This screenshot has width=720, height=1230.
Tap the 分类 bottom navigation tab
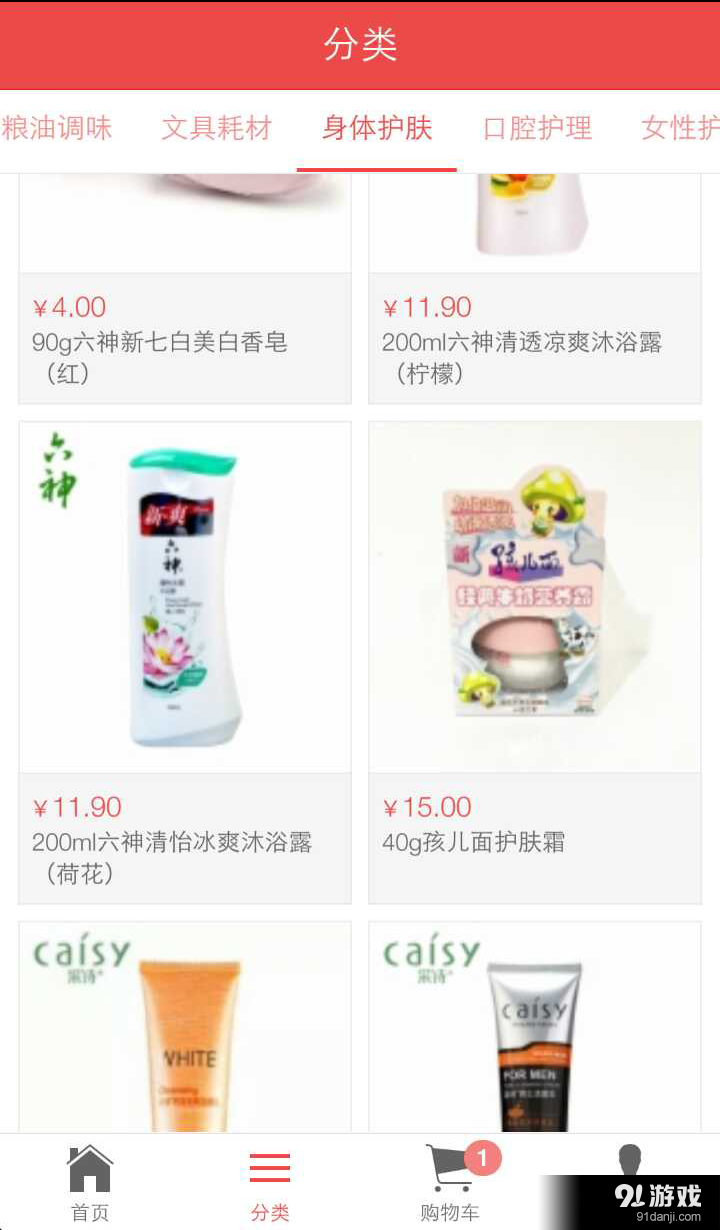270,1183
